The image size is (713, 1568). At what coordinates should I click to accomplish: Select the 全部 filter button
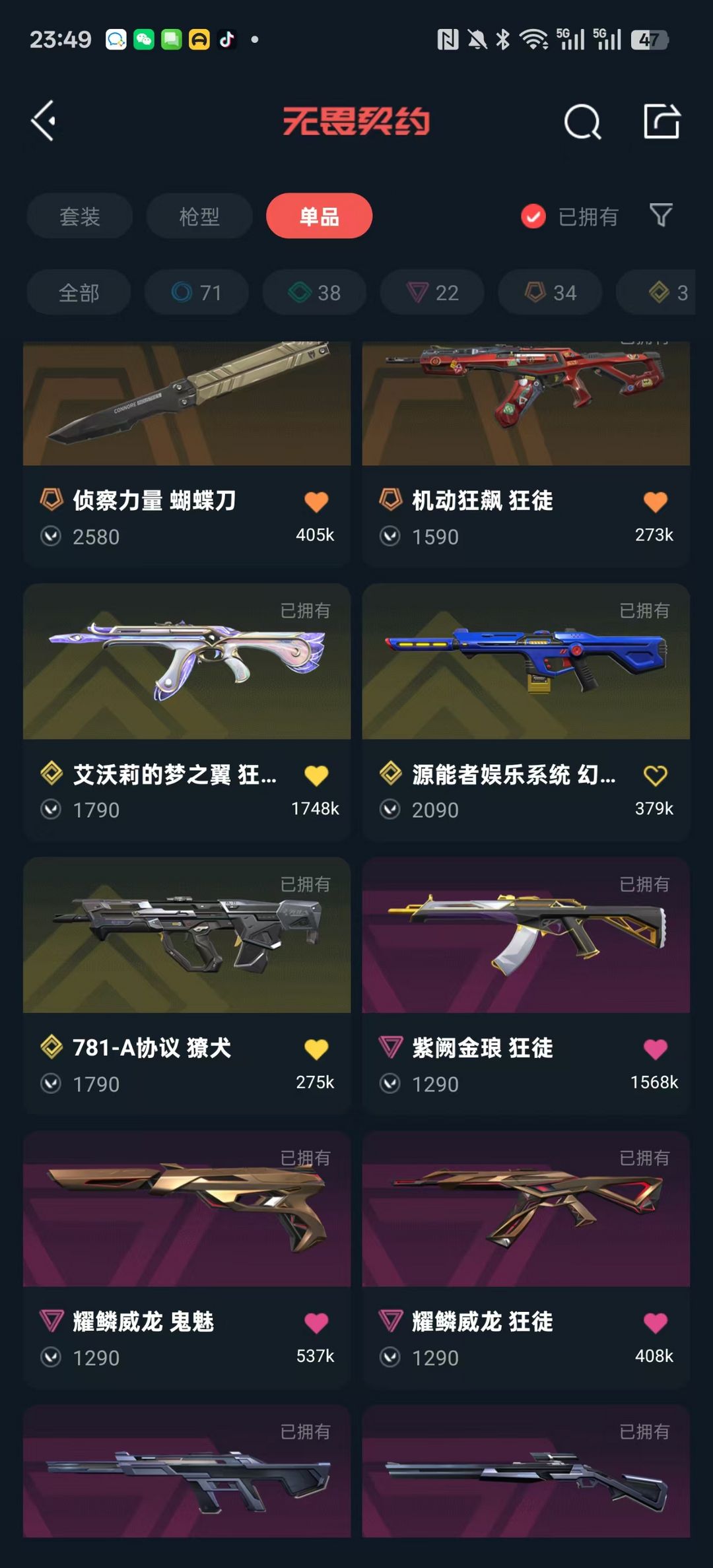click(79, 292)
